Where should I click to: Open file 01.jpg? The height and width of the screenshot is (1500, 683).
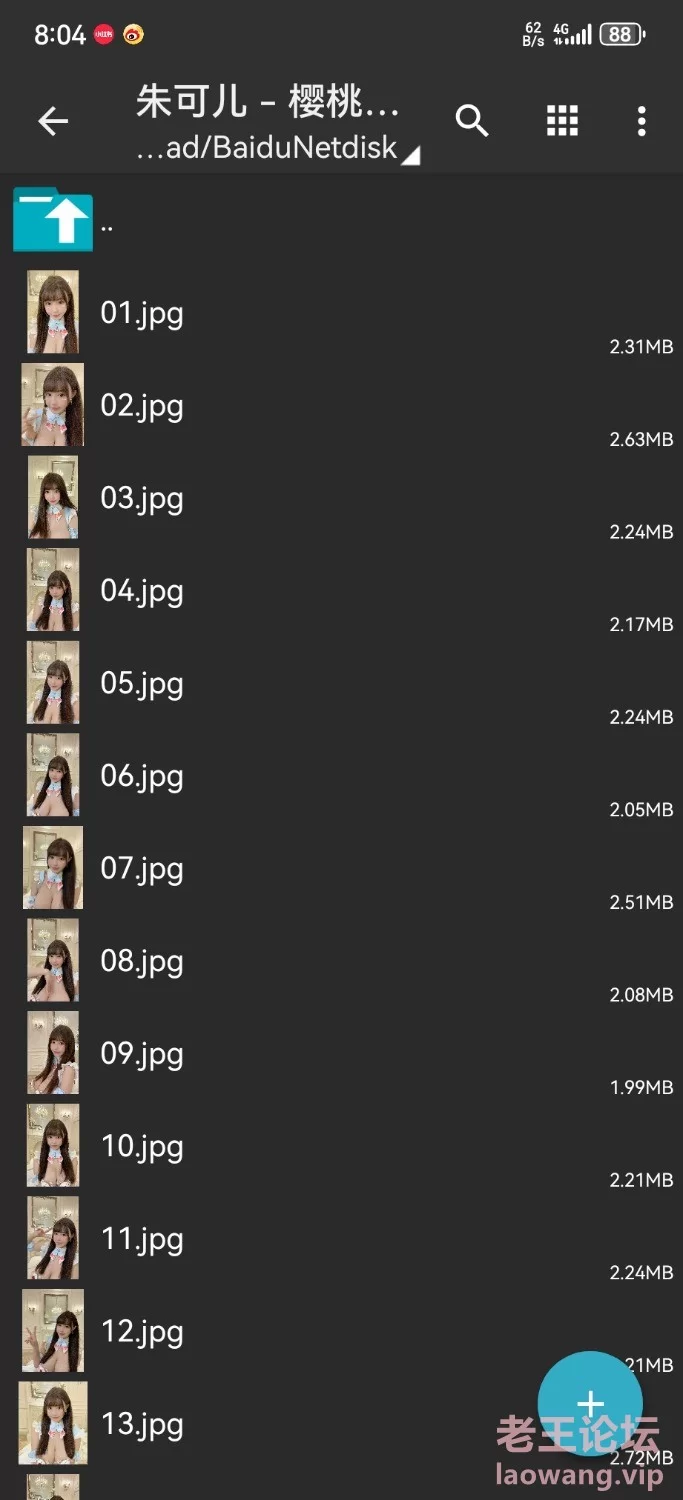[142, 313]
